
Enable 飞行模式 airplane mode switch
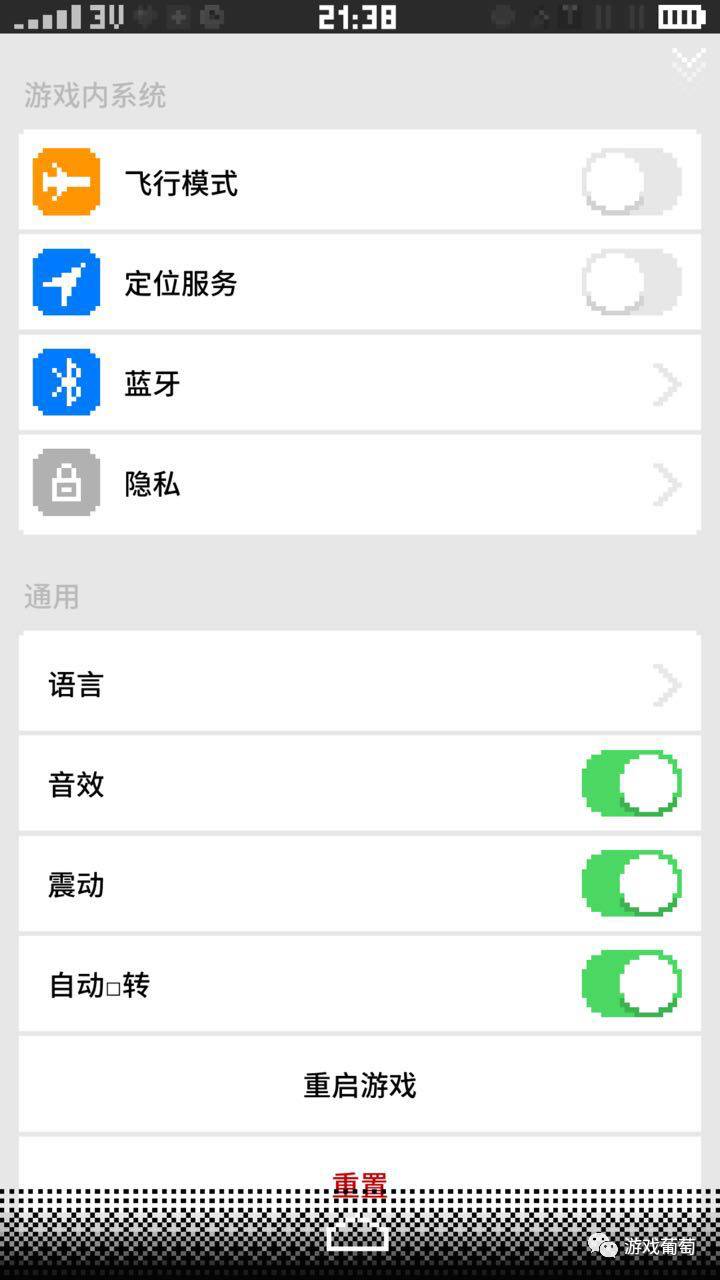tap(631, 182)
